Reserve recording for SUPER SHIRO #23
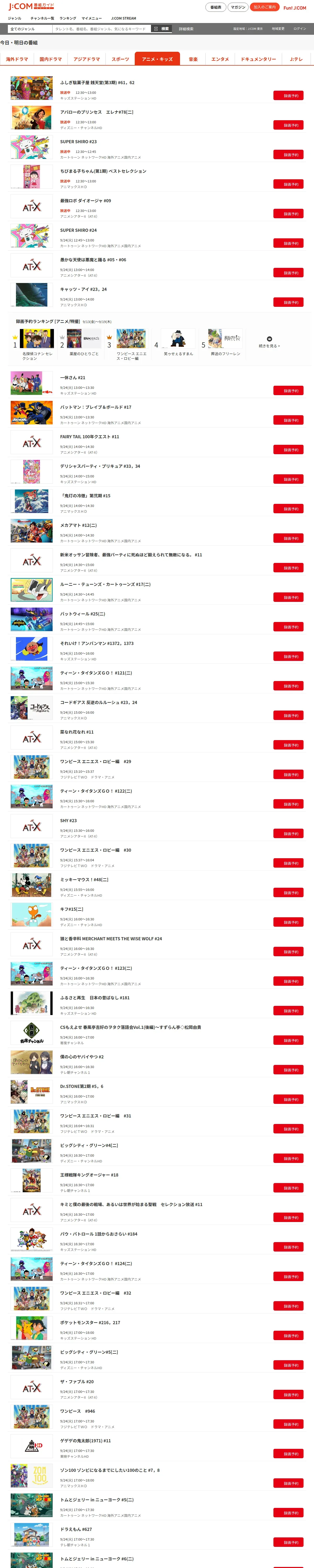The width and height of the screenshot is (314, 1568). coord(288,155)
